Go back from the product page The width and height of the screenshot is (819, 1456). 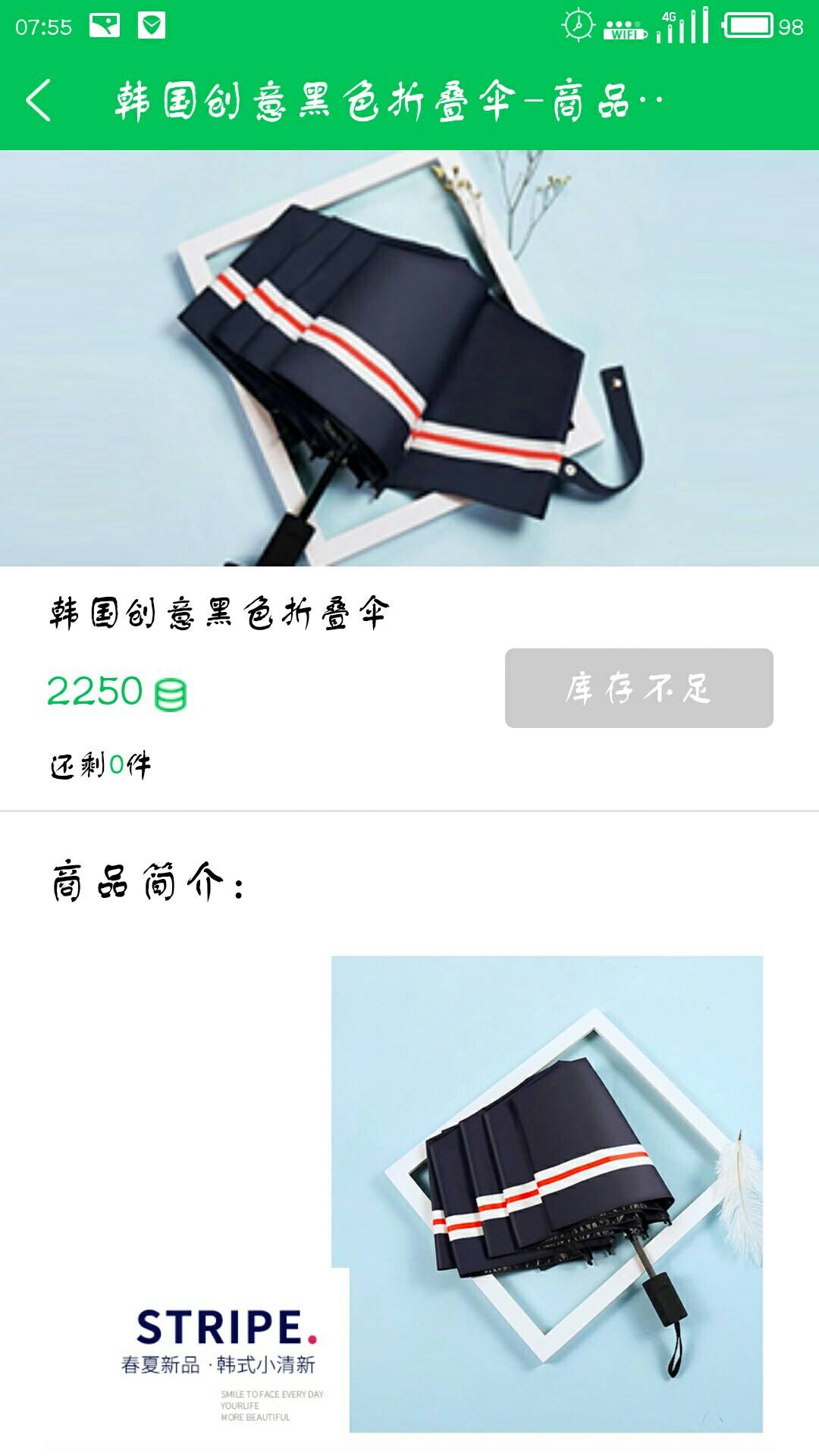39,100
